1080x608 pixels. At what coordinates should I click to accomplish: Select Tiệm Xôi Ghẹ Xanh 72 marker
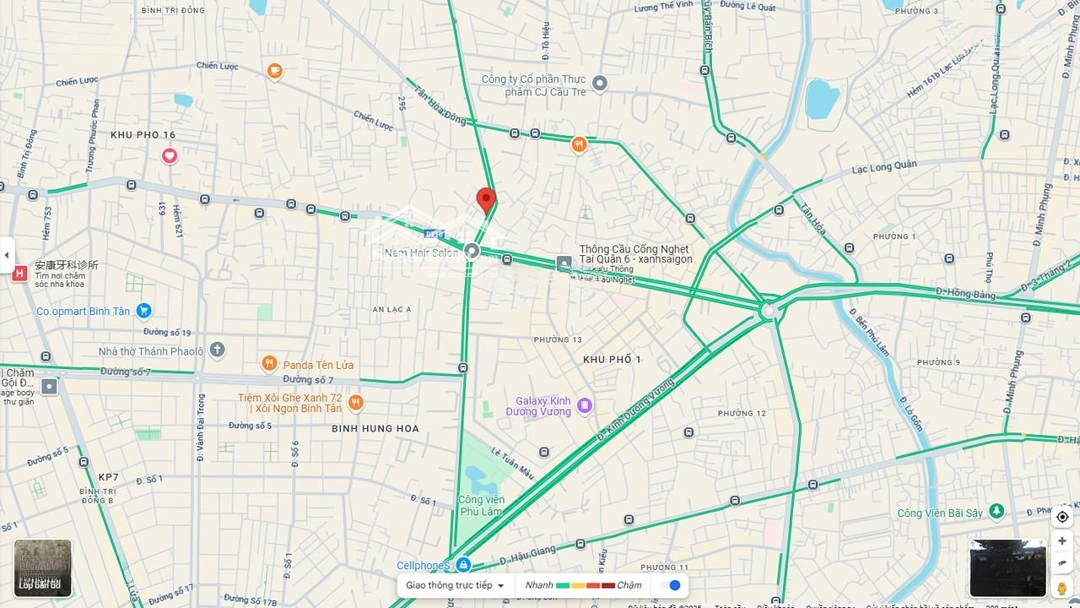tap(355, 402)
